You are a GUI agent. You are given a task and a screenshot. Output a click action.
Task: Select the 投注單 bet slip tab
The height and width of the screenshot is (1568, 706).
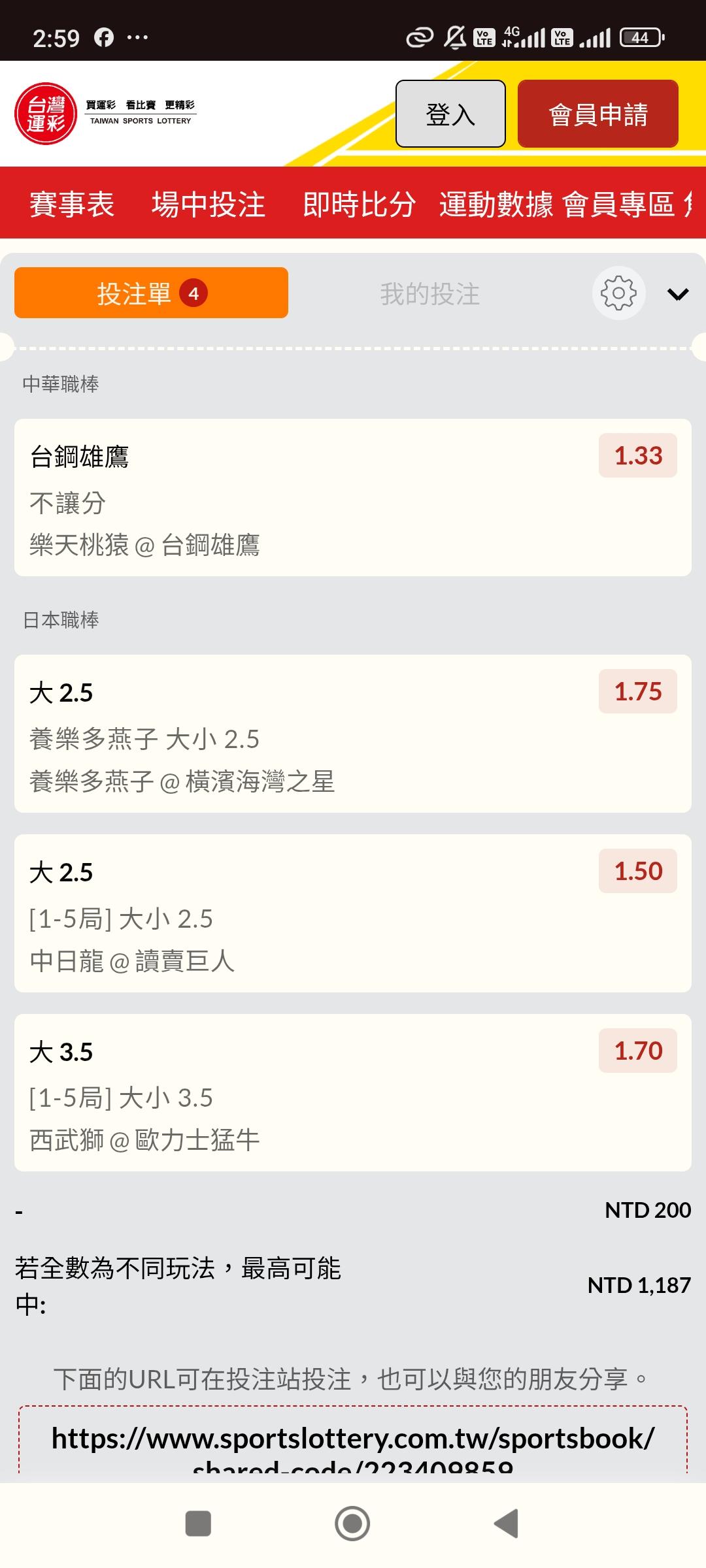(151, 293)
